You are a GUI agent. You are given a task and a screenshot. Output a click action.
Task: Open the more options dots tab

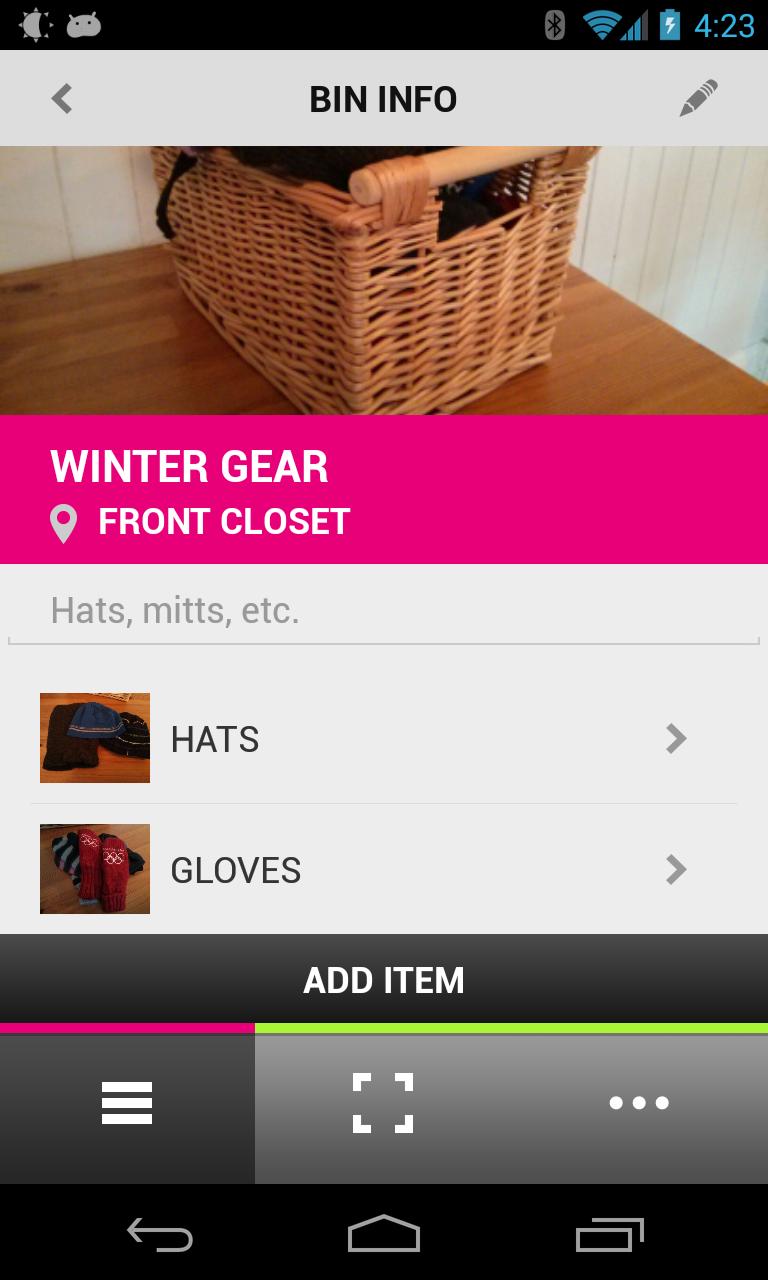639,1103
